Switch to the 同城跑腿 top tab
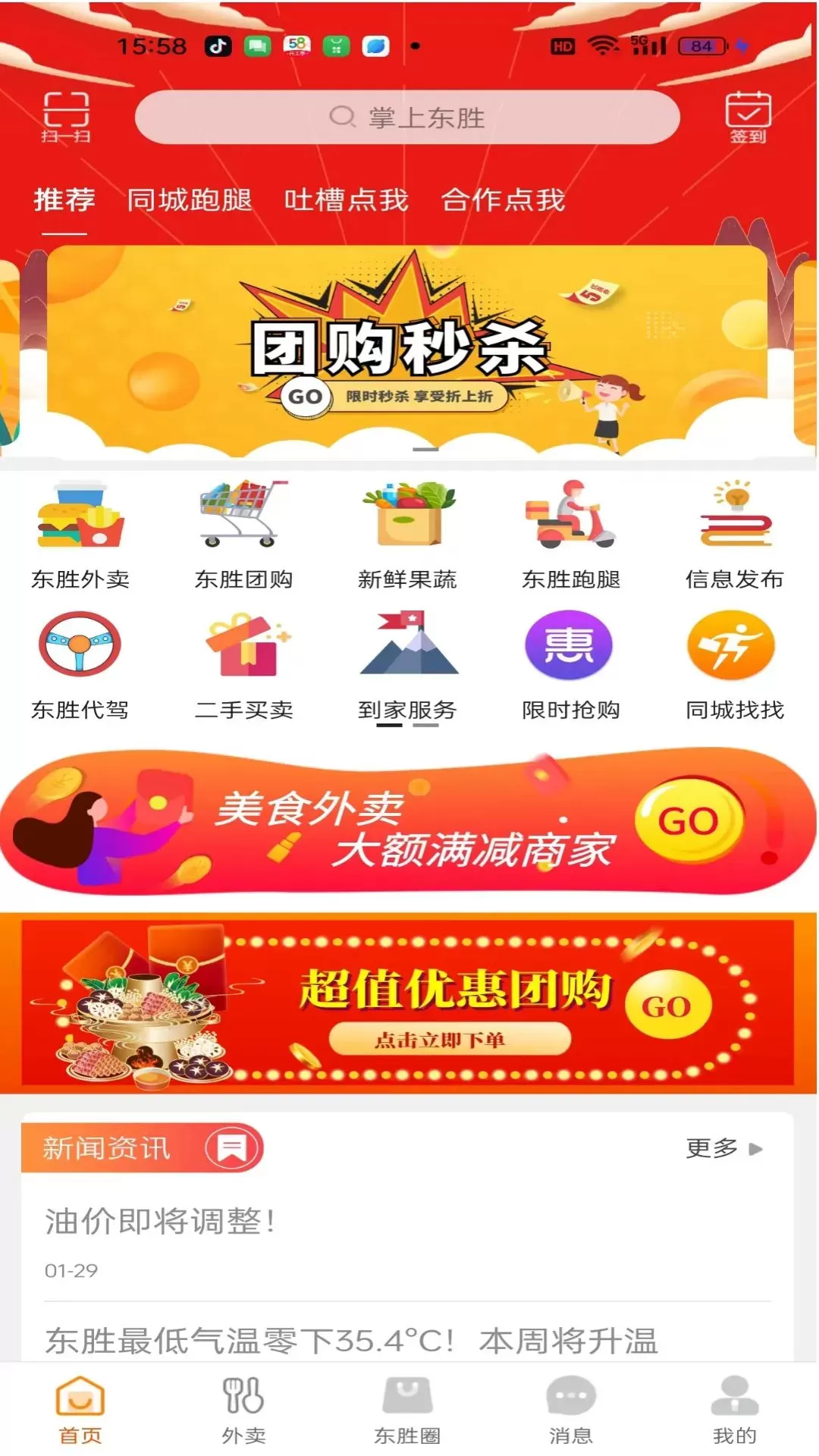Image resolution: width=819 pixels, height=1456 pixels. pos(190,200)
